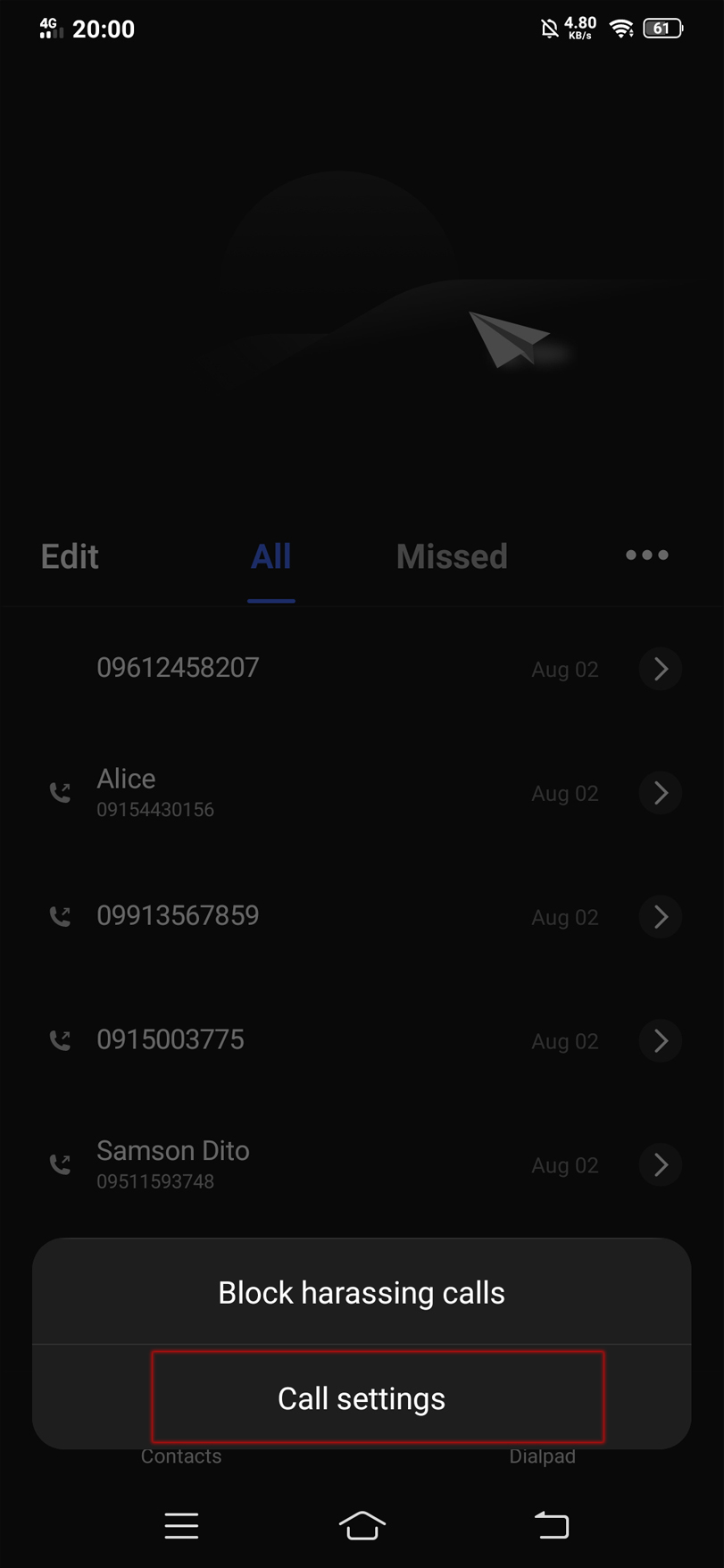Call Samson Dito from the log
Viewport: 724px width, 1568px height.
pos(268,1164)
